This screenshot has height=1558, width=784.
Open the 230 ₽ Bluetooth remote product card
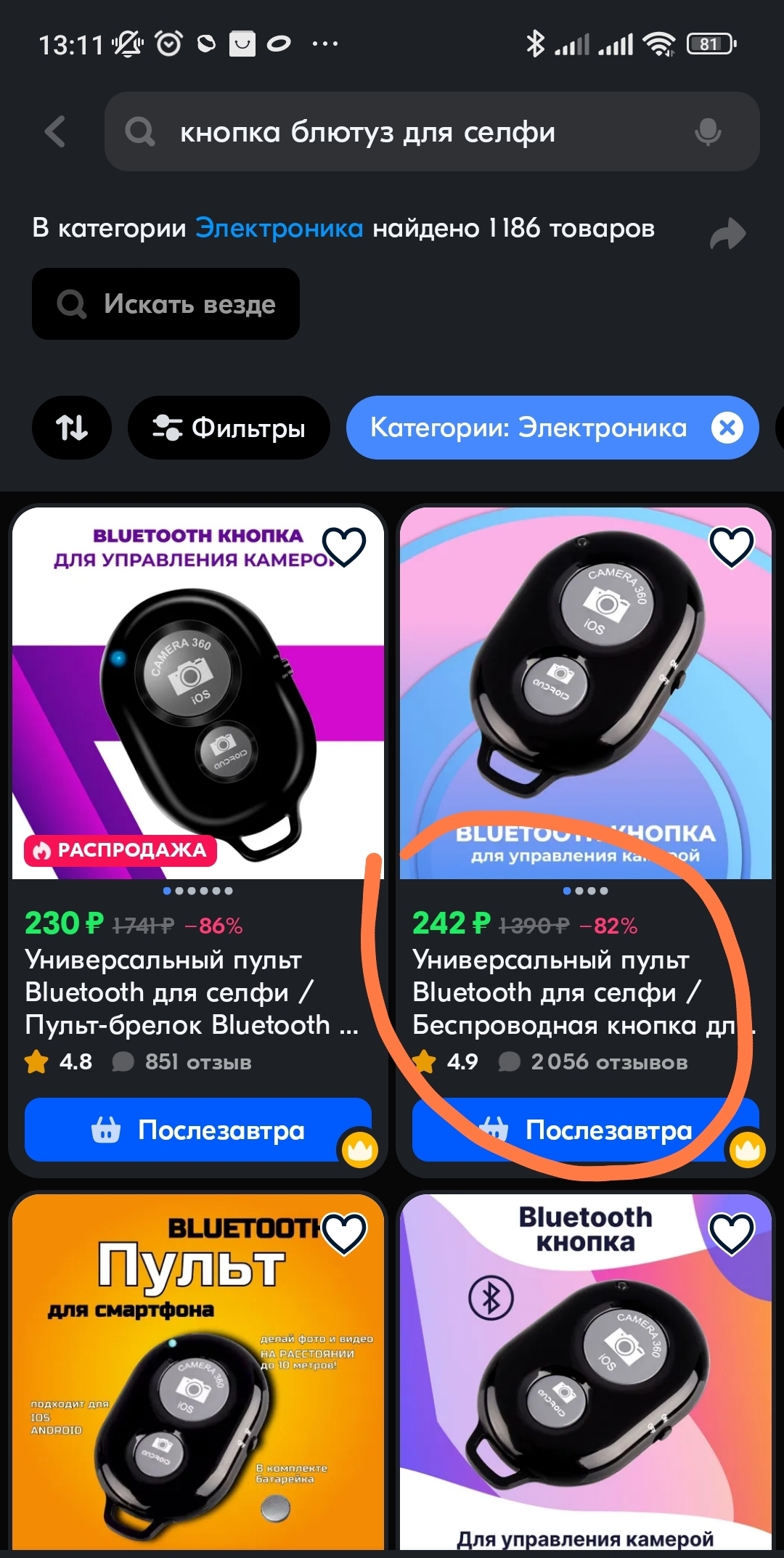[x=197, y=697]
